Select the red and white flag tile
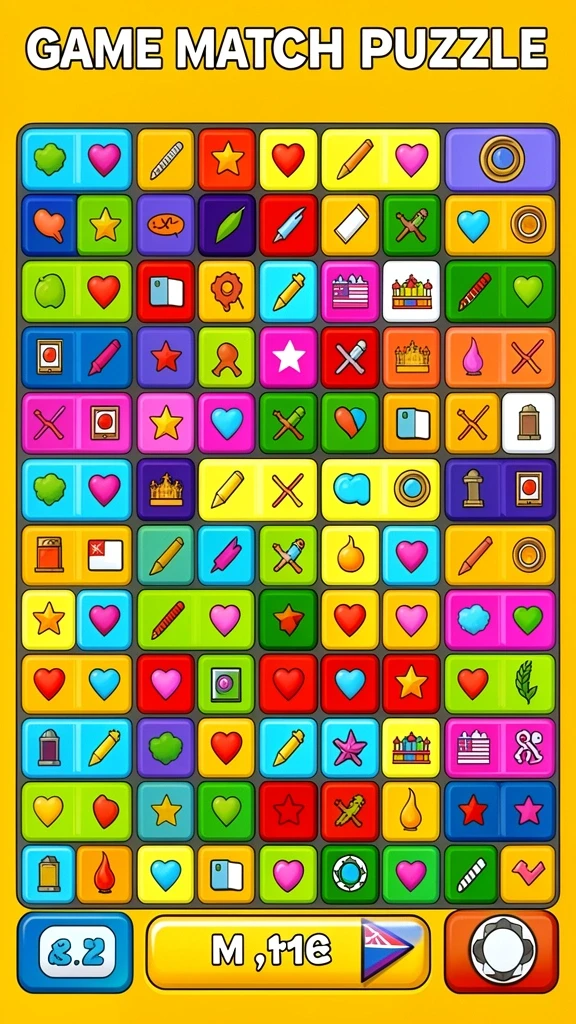Viewport: 576px width, 1024px height. [x=104, y=554]
